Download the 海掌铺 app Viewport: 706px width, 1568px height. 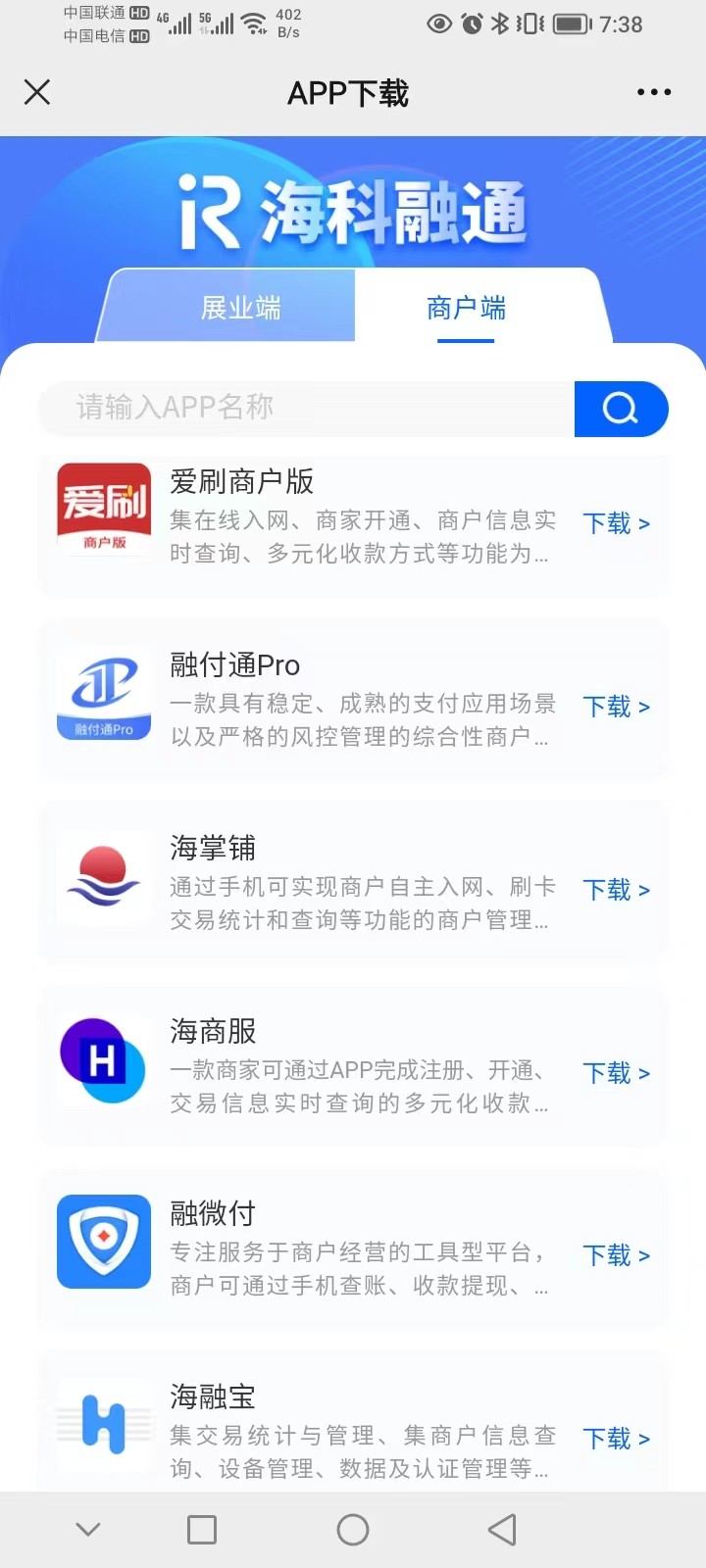[617, 890]
